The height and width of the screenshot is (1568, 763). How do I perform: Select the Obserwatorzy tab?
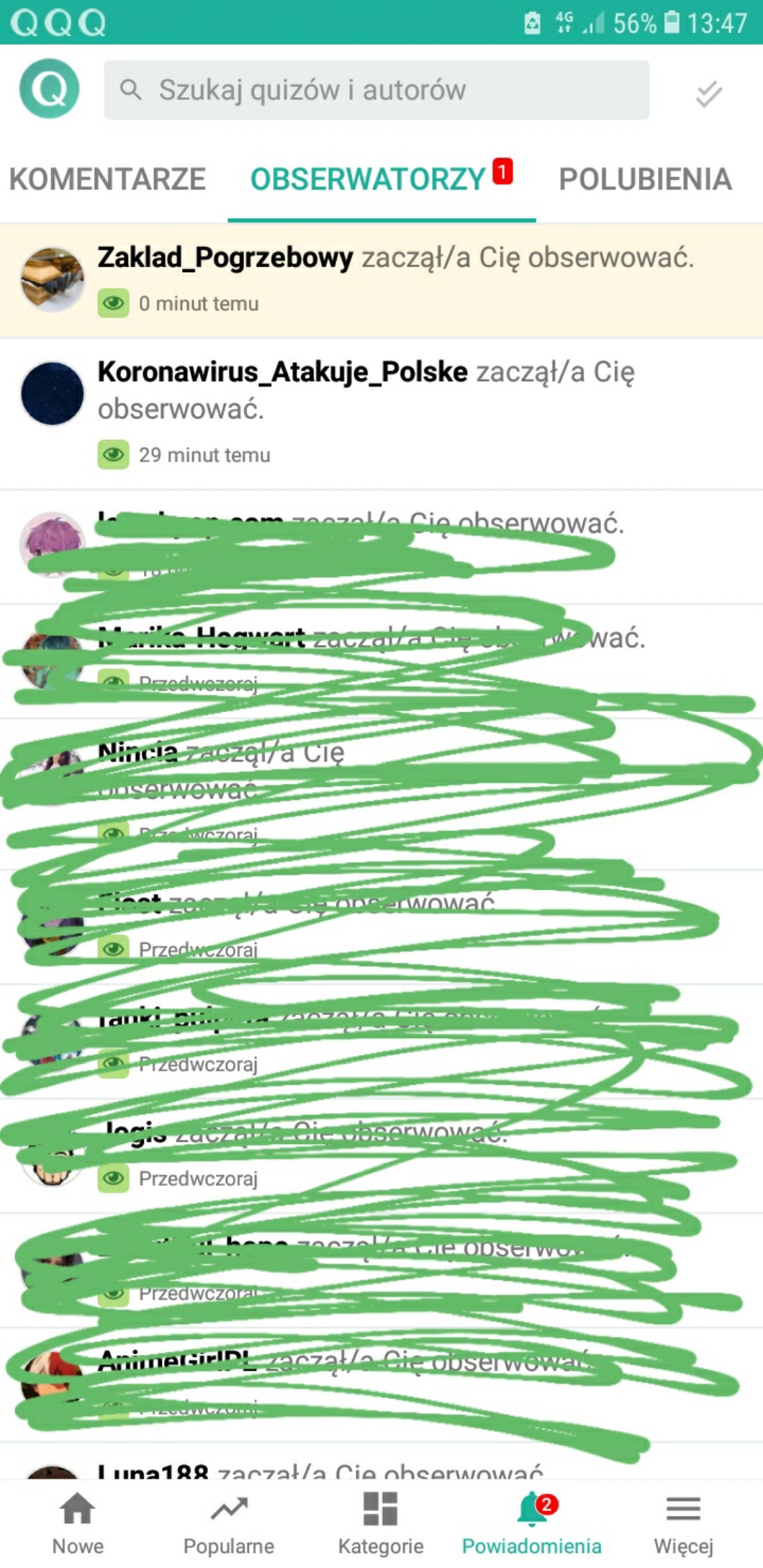tap(369, 179)
